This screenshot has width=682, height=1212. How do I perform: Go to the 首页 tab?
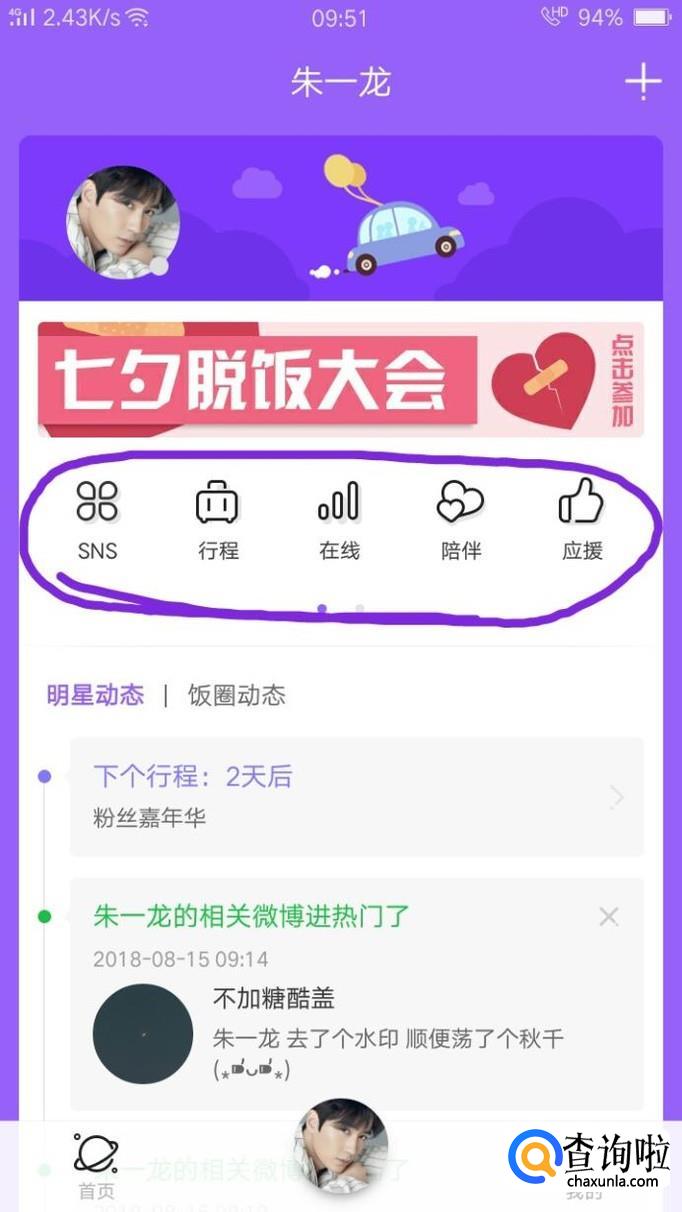[96, 1165]
